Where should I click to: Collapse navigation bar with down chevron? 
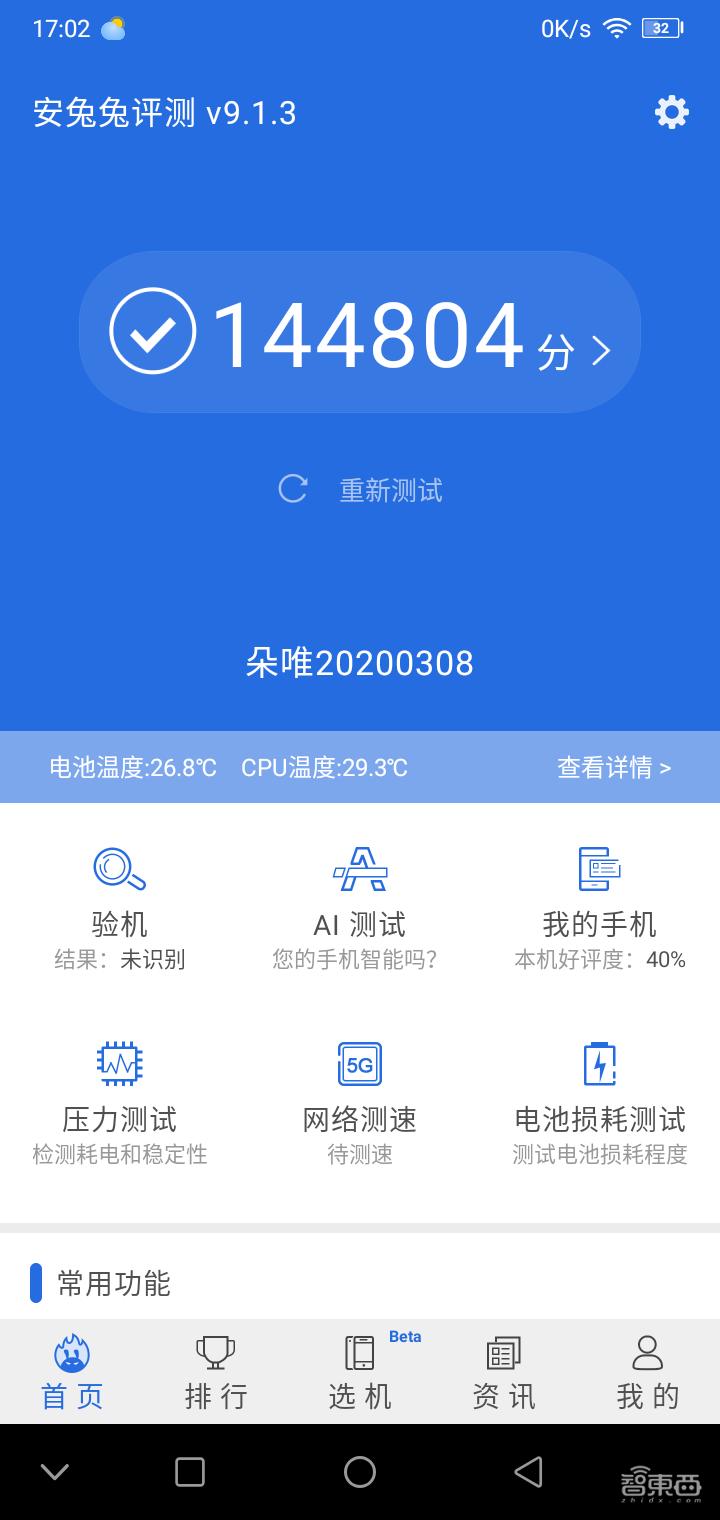point(55,1471)
